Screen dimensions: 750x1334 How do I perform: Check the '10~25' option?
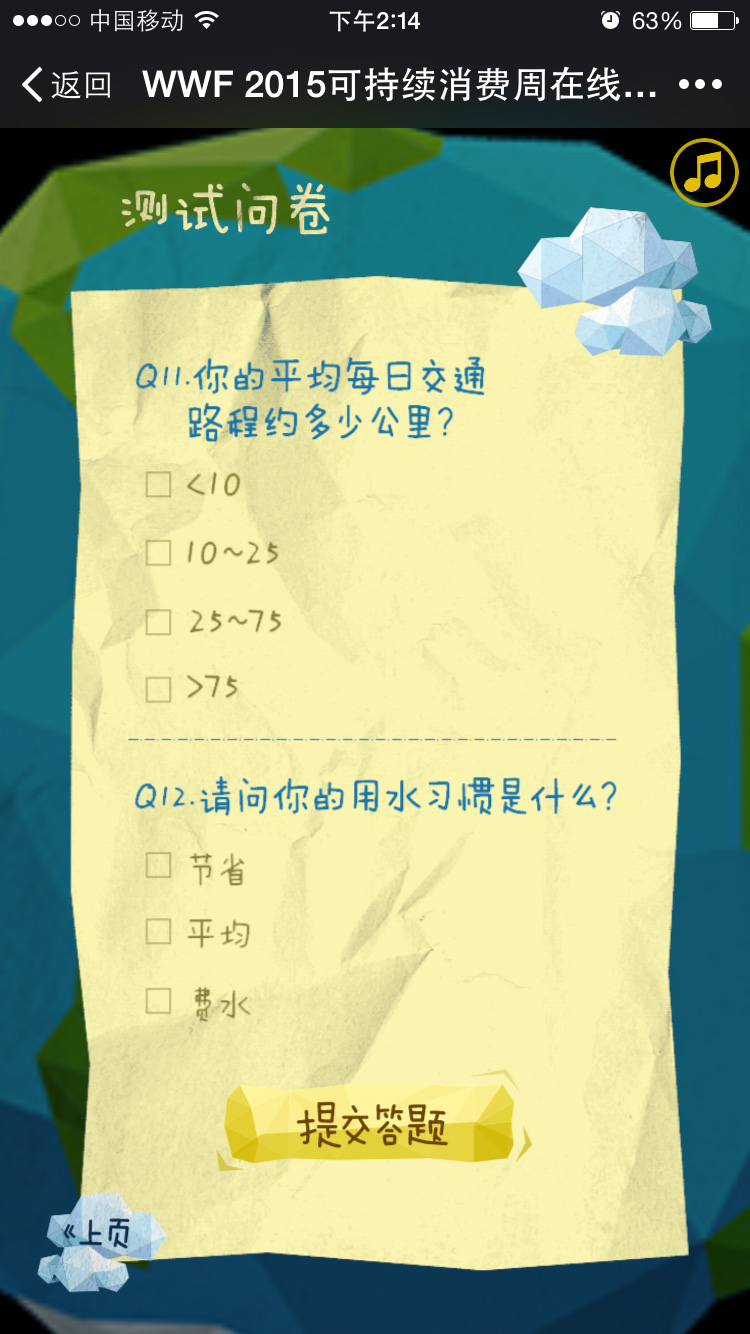pyautogui.click(x=157, y=553)
